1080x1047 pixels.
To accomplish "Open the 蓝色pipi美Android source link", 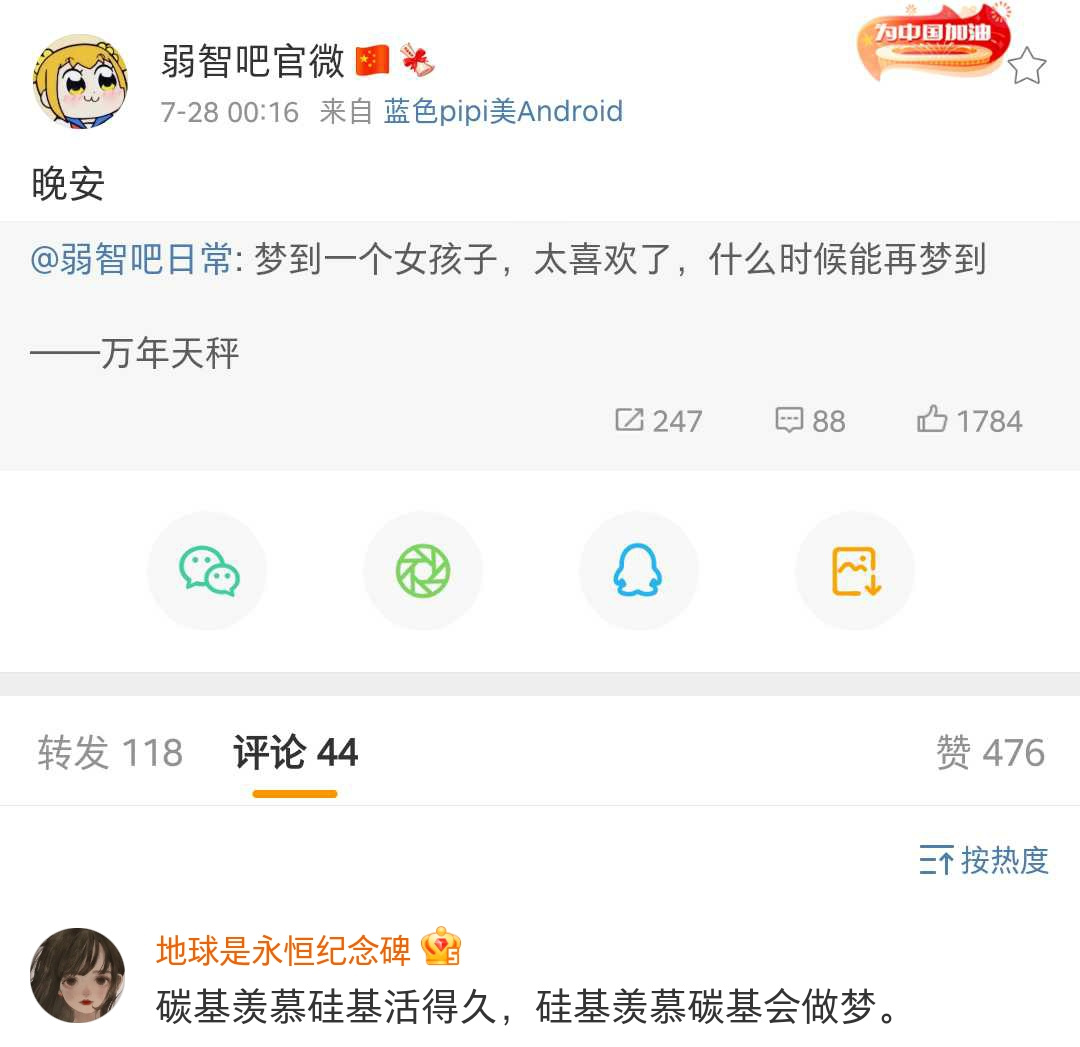I will coord(503,111).
